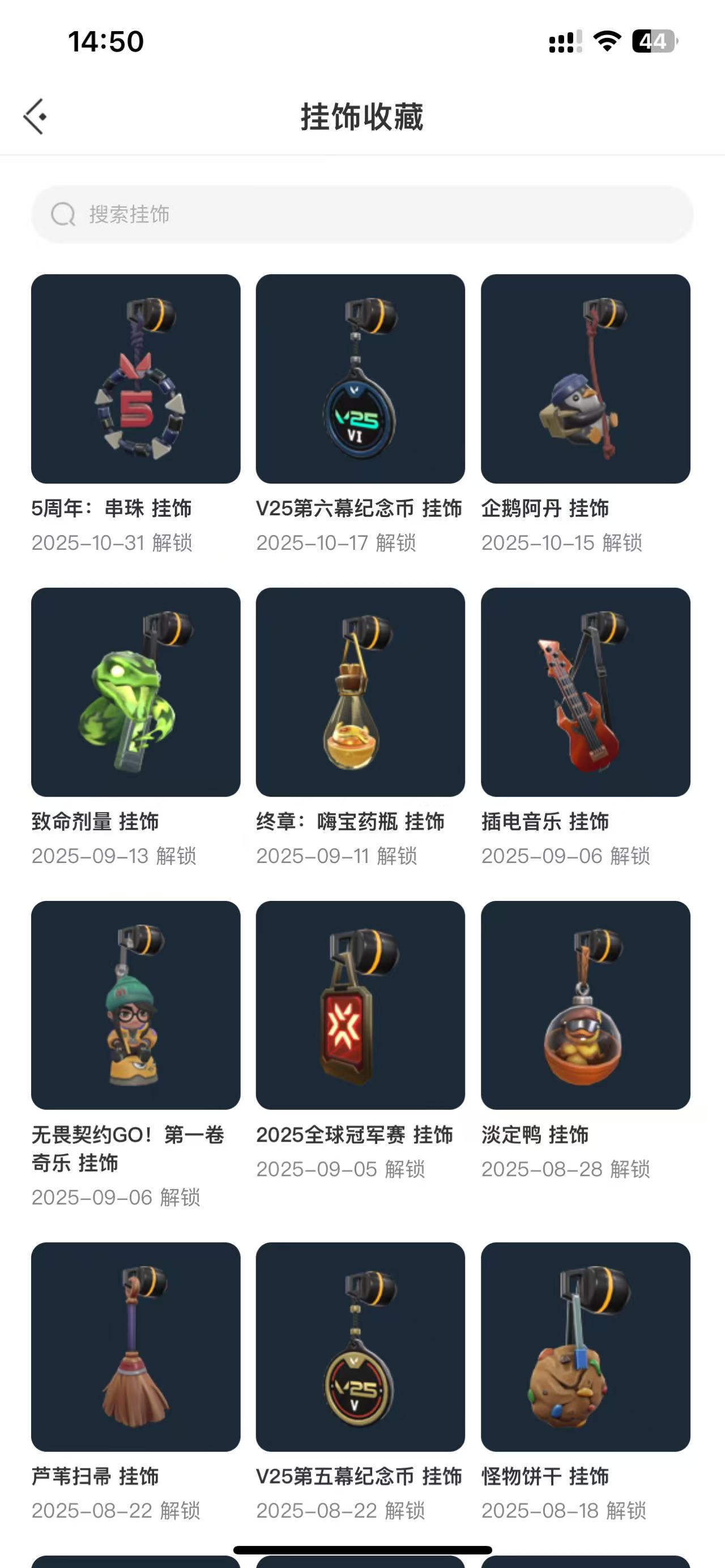The width and height of the screenshot is (725, 1568).
Task: Open the 致命剂量 green snake charm
Action: click(137, 691)
